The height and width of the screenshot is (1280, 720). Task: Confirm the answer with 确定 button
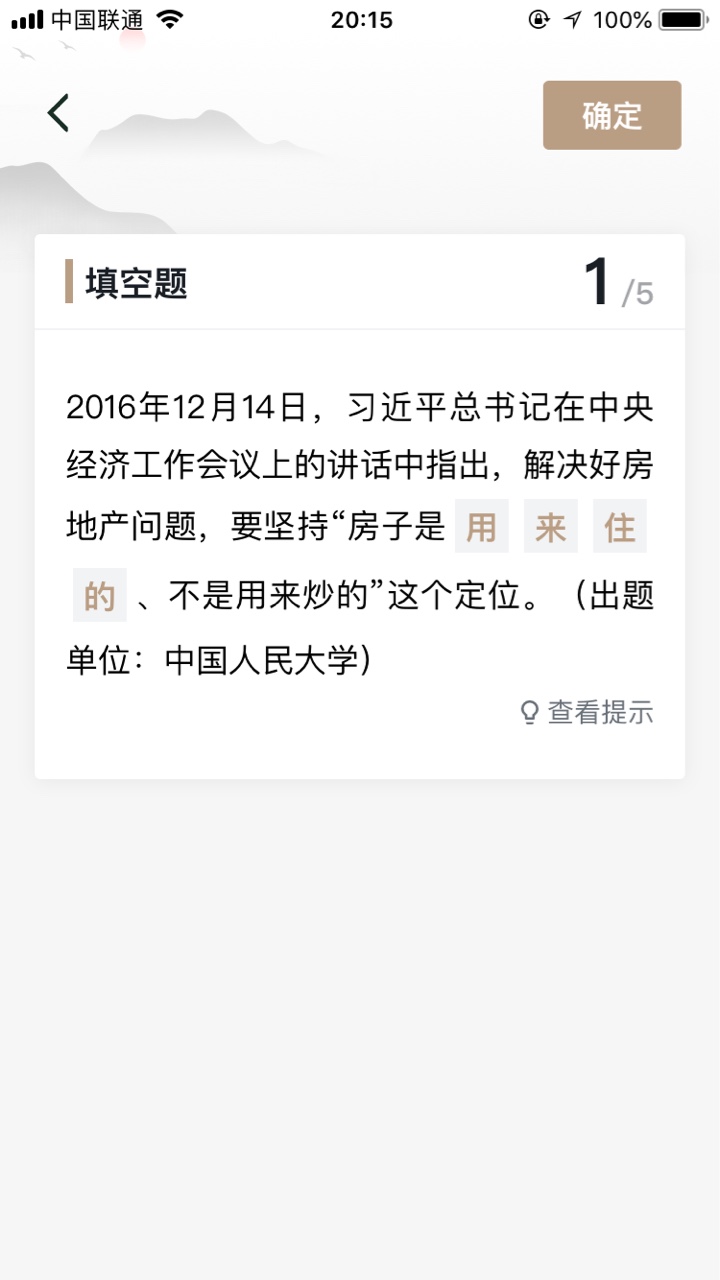click(x=612, y=115)
